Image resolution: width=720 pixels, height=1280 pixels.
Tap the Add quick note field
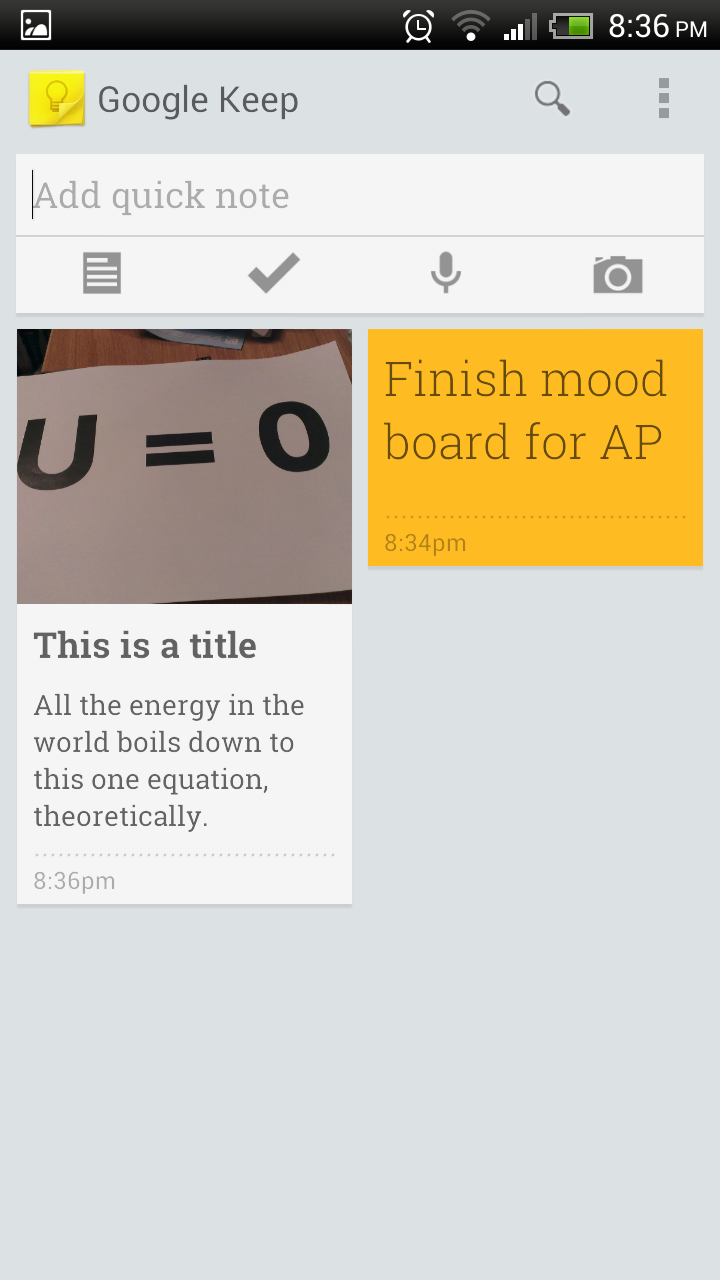click(x=360, y=195)
